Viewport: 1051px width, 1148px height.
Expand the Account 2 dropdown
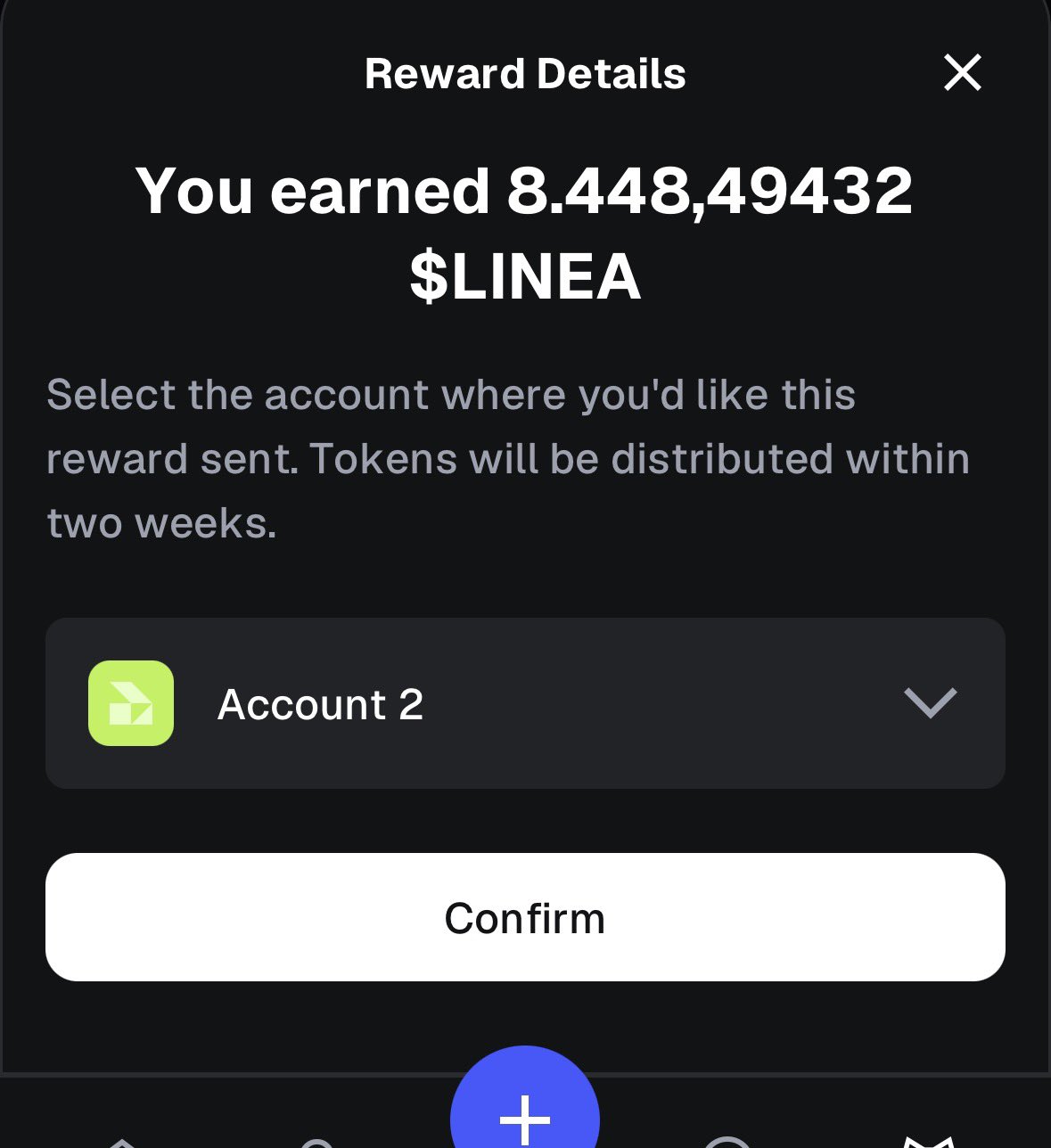tap(930, 703)
